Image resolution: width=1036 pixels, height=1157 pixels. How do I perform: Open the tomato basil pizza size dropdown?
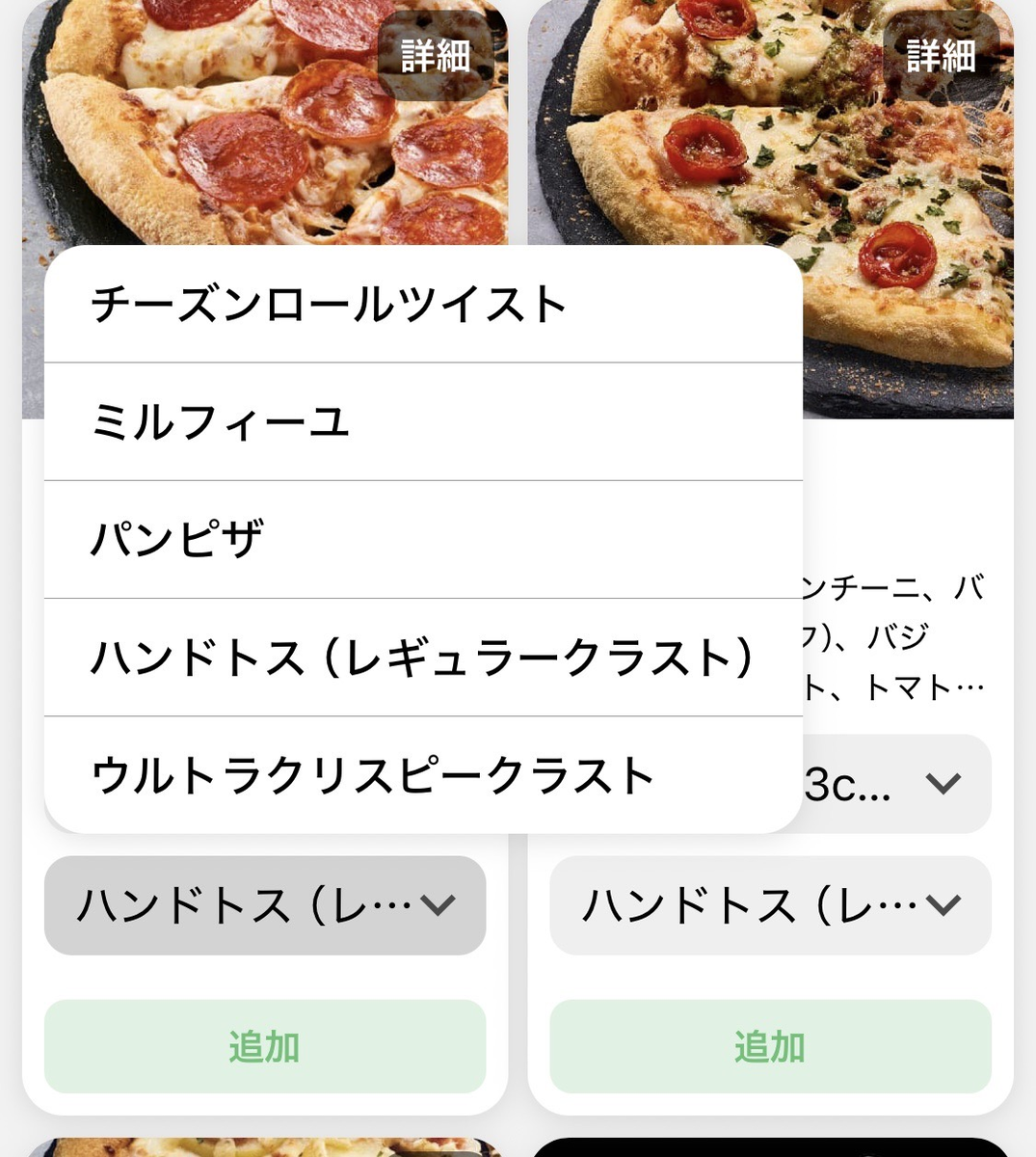coord(896,785)
